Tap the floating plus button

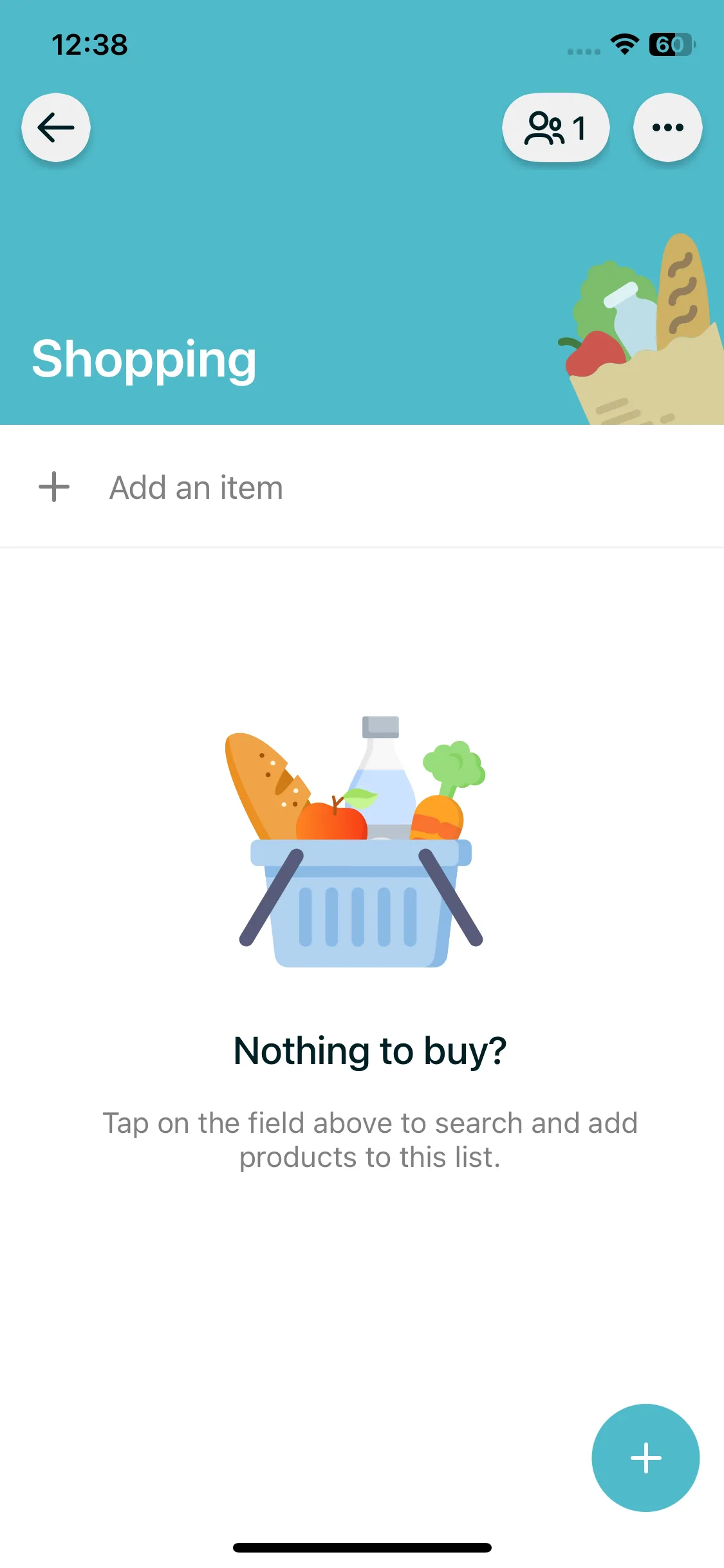pos(645,1457)
